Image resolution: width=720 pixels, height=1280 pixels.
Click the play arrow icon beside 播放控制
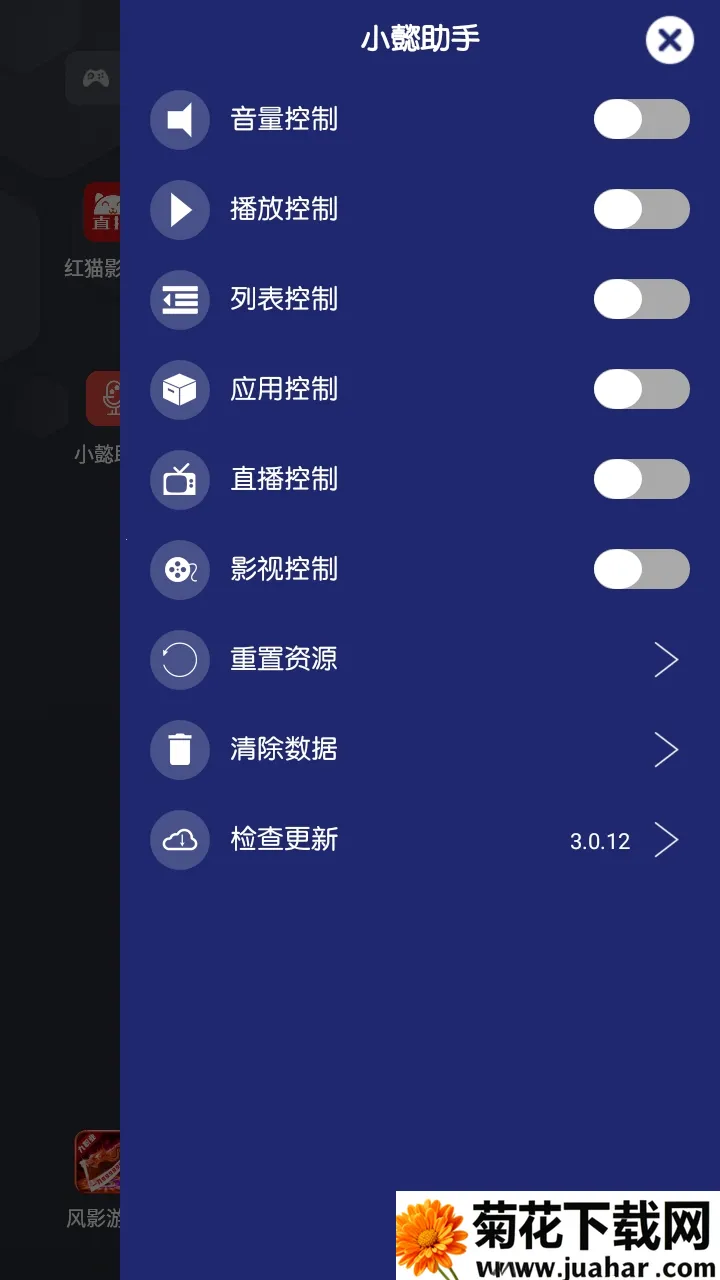(179, 210)
